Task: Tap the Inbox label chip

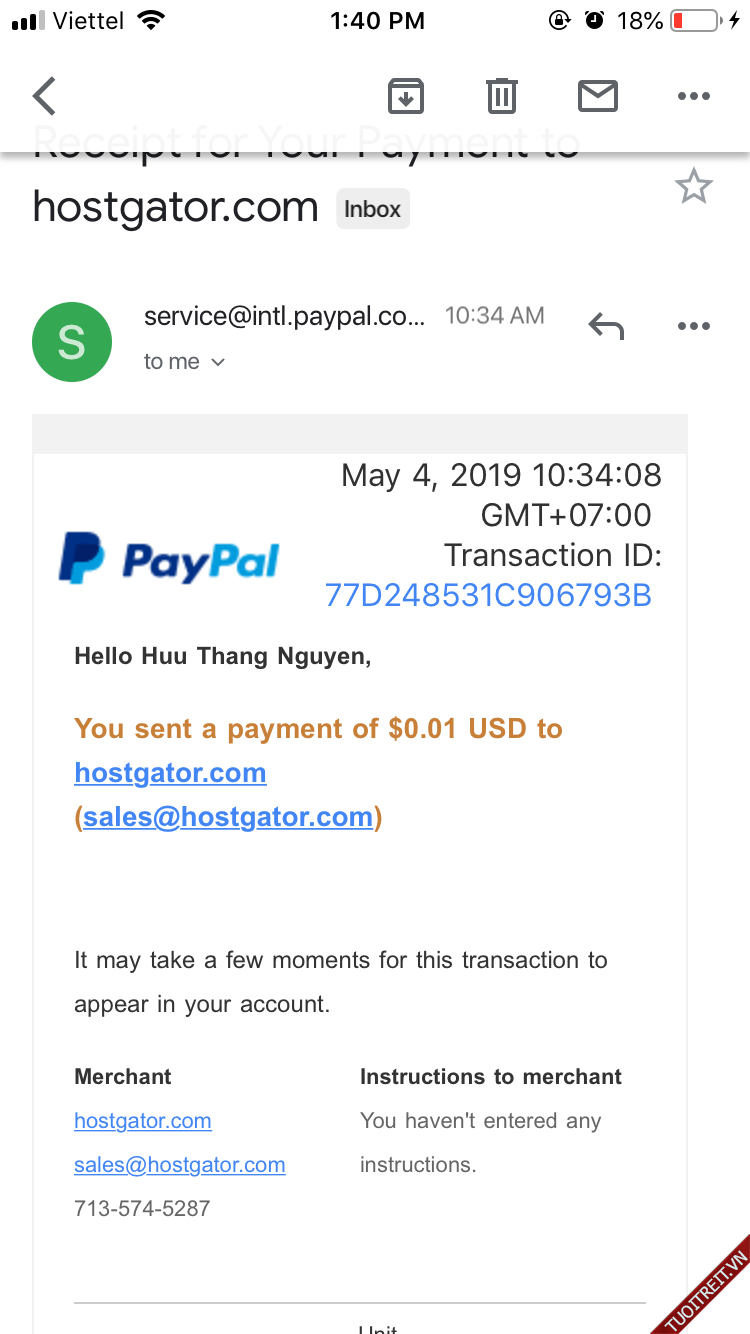Action: point(372,209)
